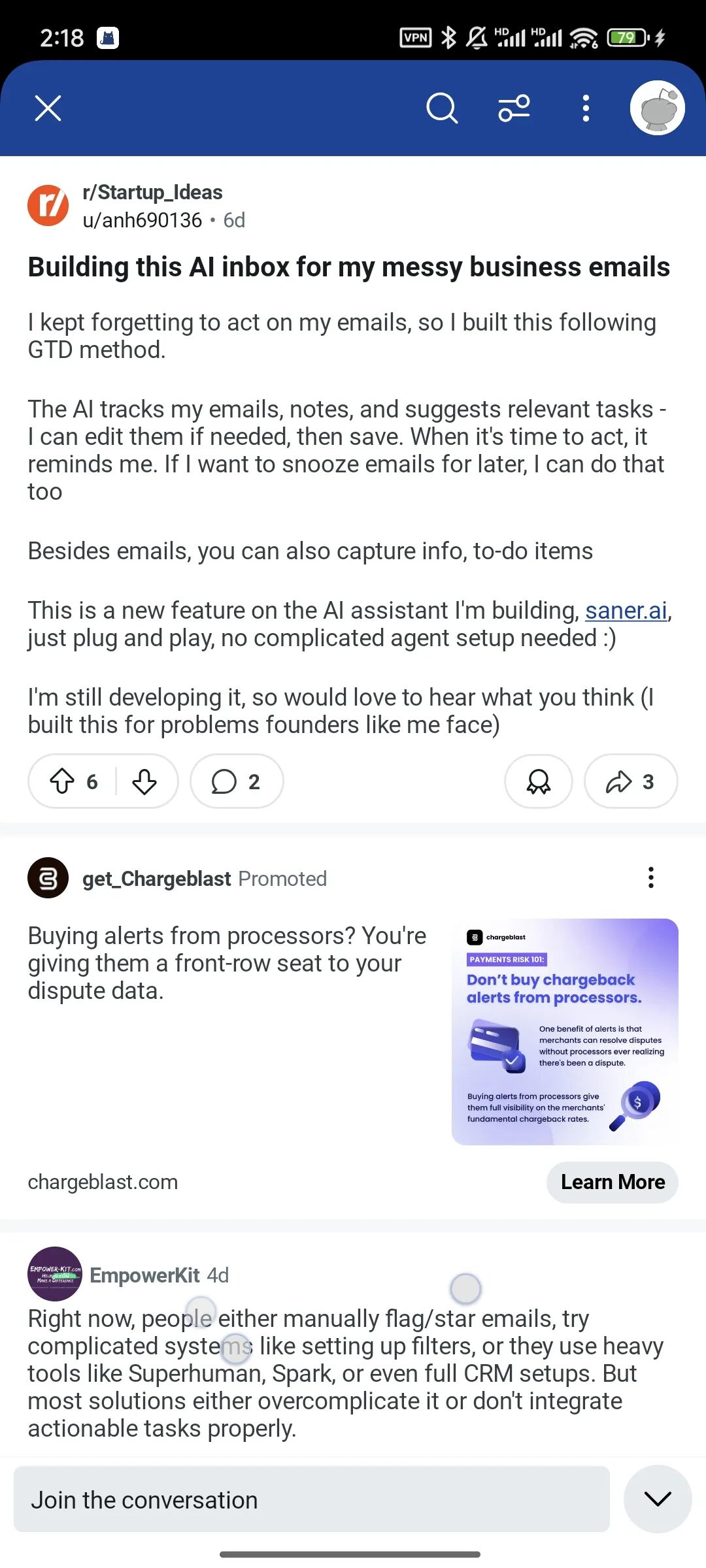Upvote the AI inbox post
The image size is (706, 1568).
[x=63, y=781]
